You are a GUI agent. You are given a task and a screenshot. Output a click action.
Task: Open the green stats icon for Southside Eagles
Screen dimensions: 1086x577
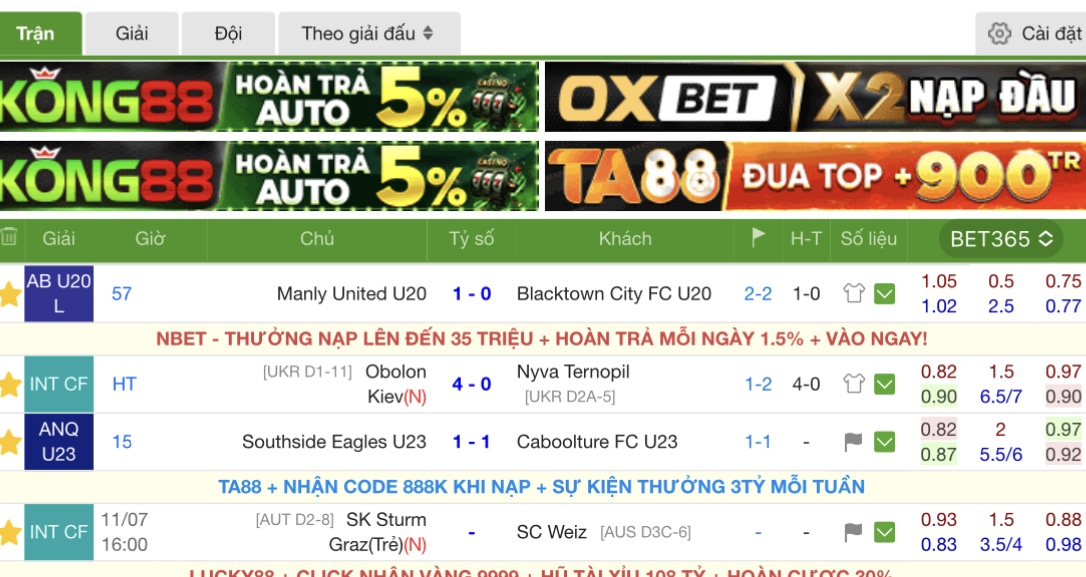pyautogui.click(x=884, y=442)
